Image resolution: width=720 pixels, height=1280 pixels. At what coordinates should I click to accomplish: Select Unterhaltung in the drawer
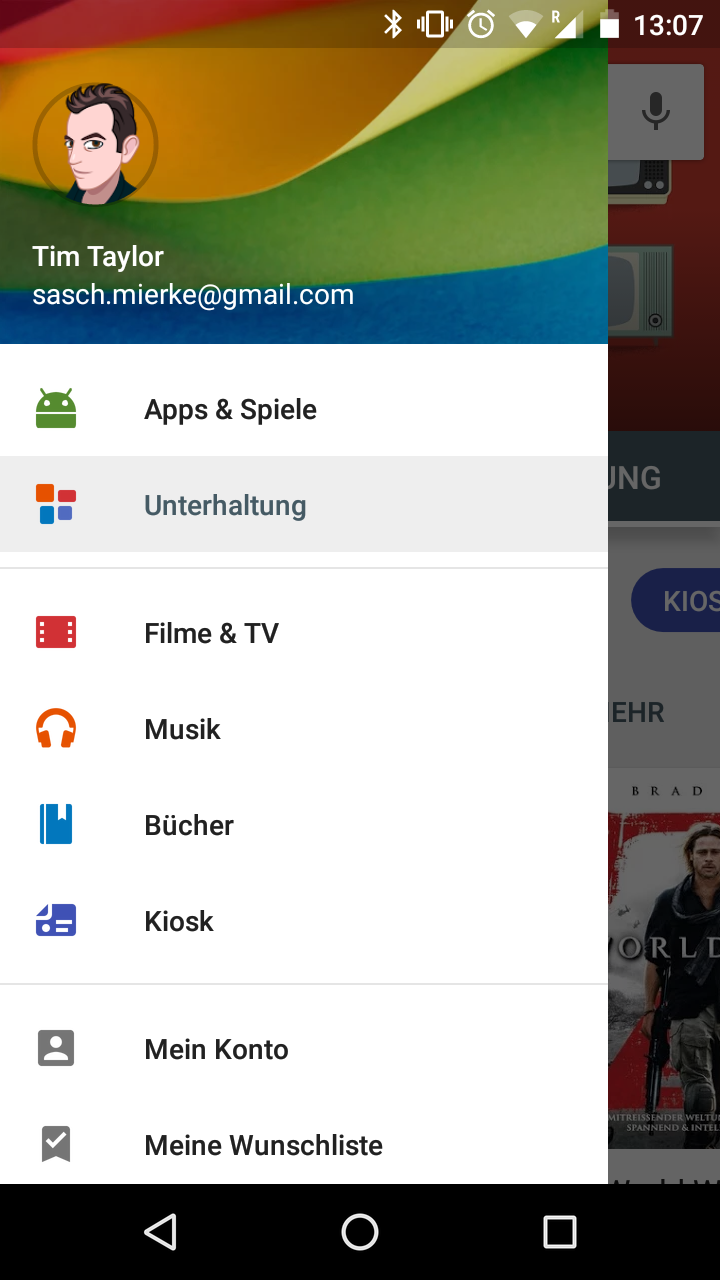(304, 504)
